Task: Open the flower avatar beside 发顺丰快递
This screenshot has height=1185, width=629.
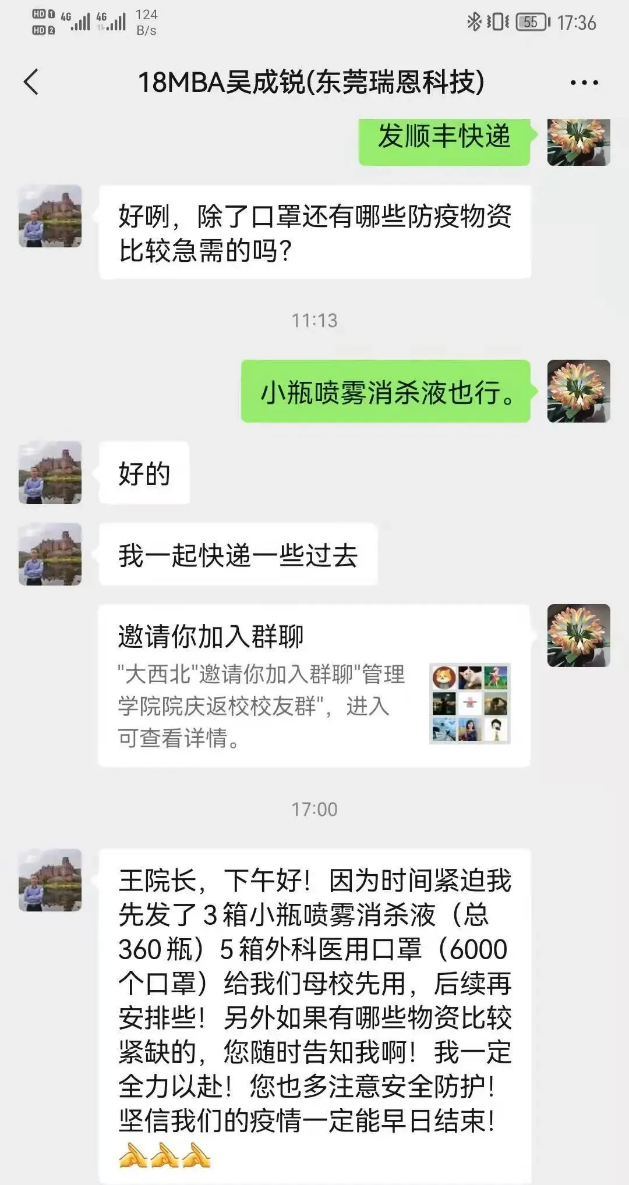Action: pos(578,141)
